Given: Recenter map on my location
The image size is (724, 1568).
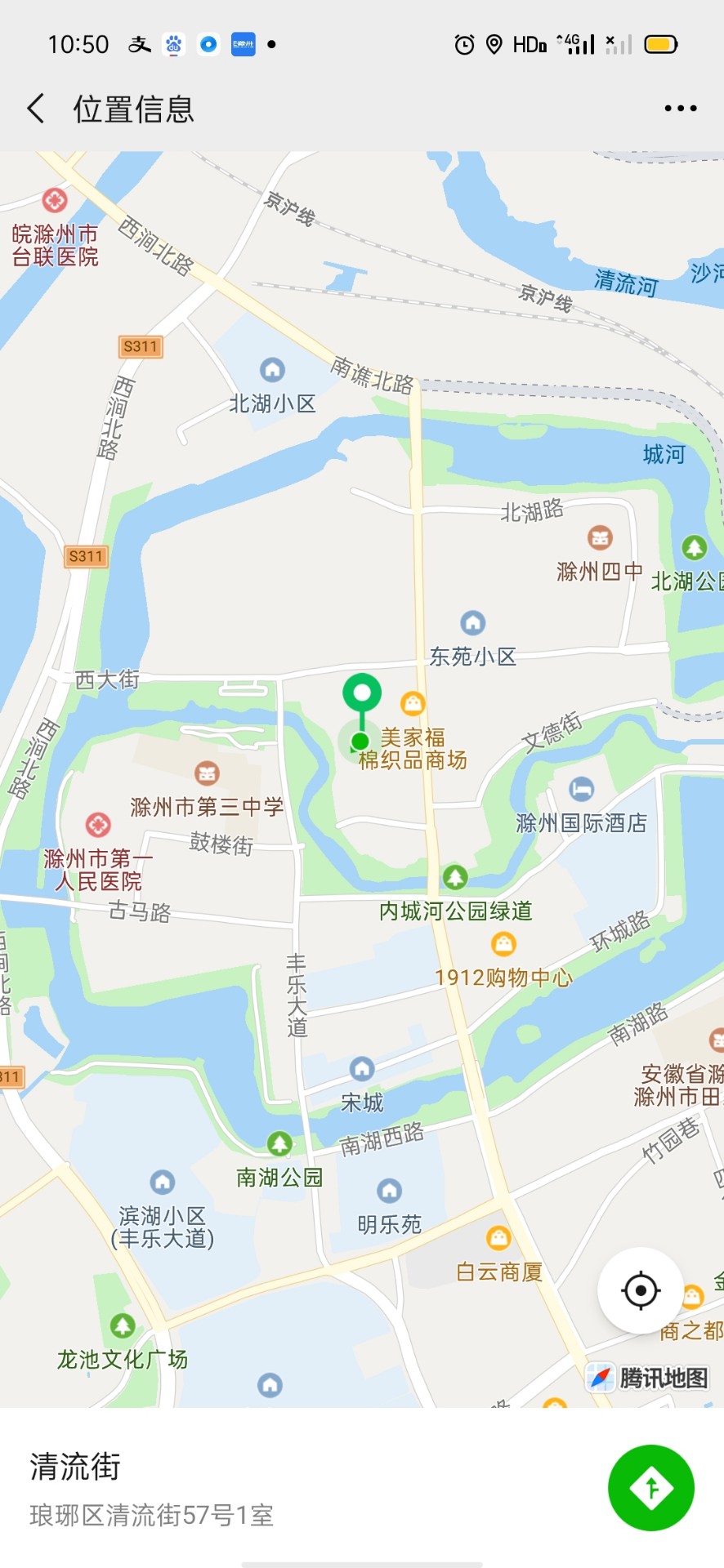Looking at the screenshot, I should click(641, 1290).
